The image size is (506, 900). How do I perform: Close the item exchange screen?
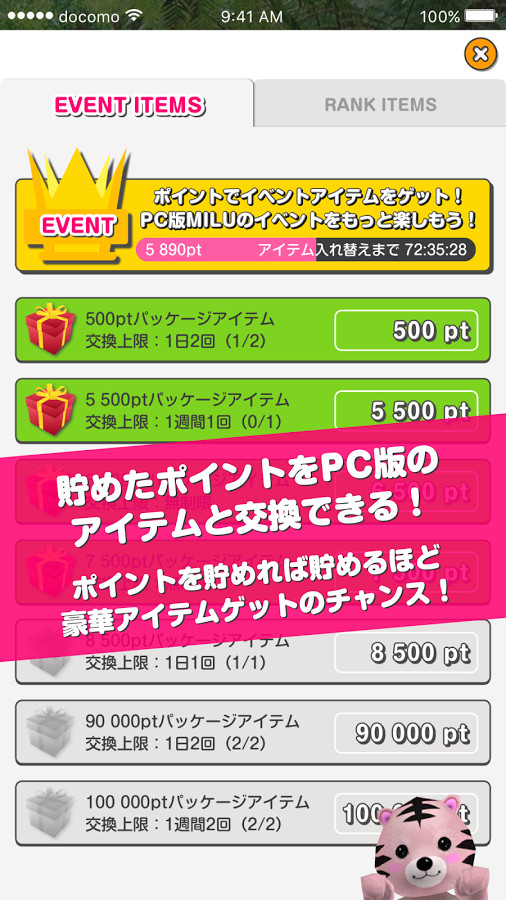coord(481,55)
